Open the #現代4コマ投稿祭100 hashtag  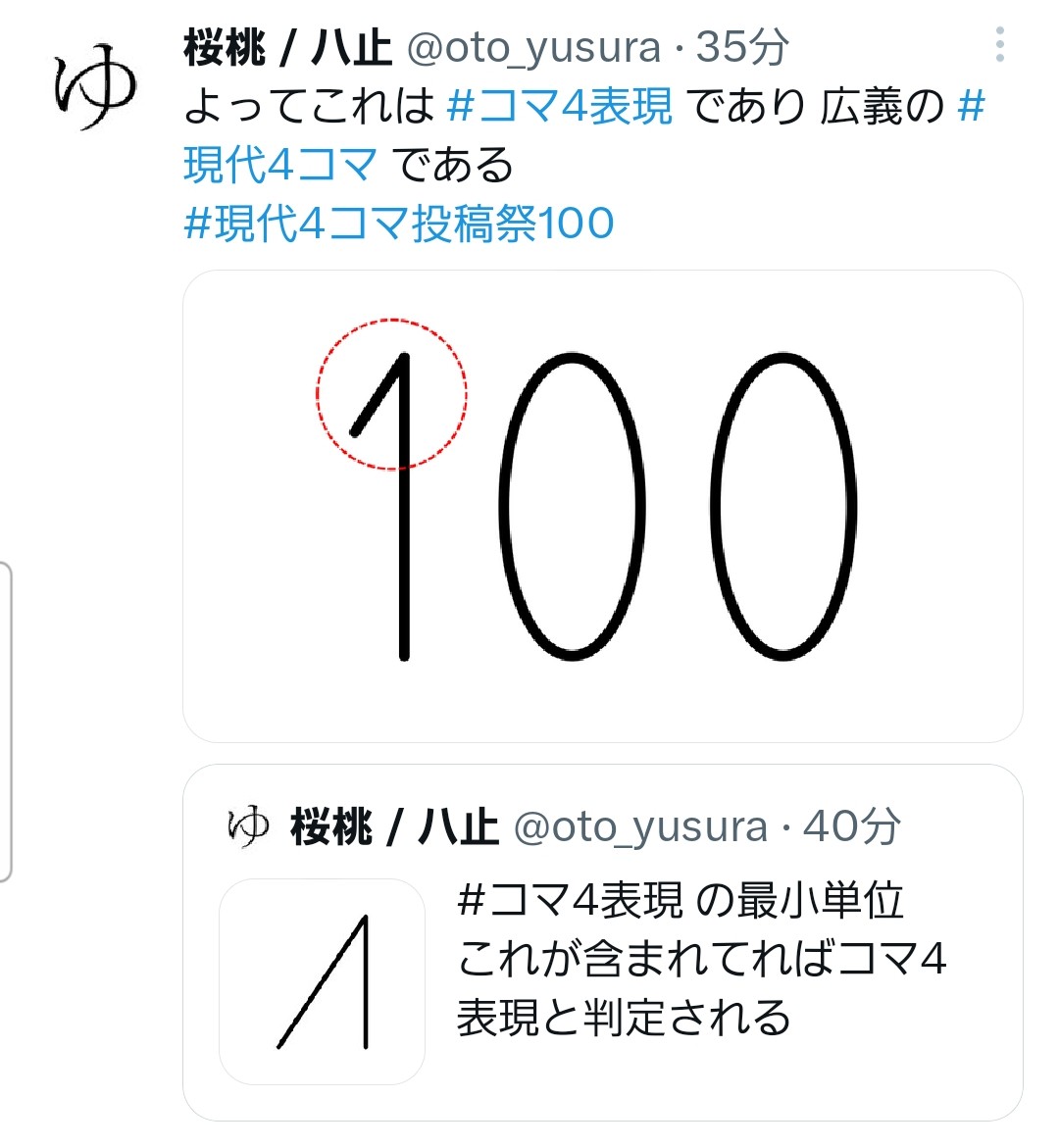click(x=399, y=224)
